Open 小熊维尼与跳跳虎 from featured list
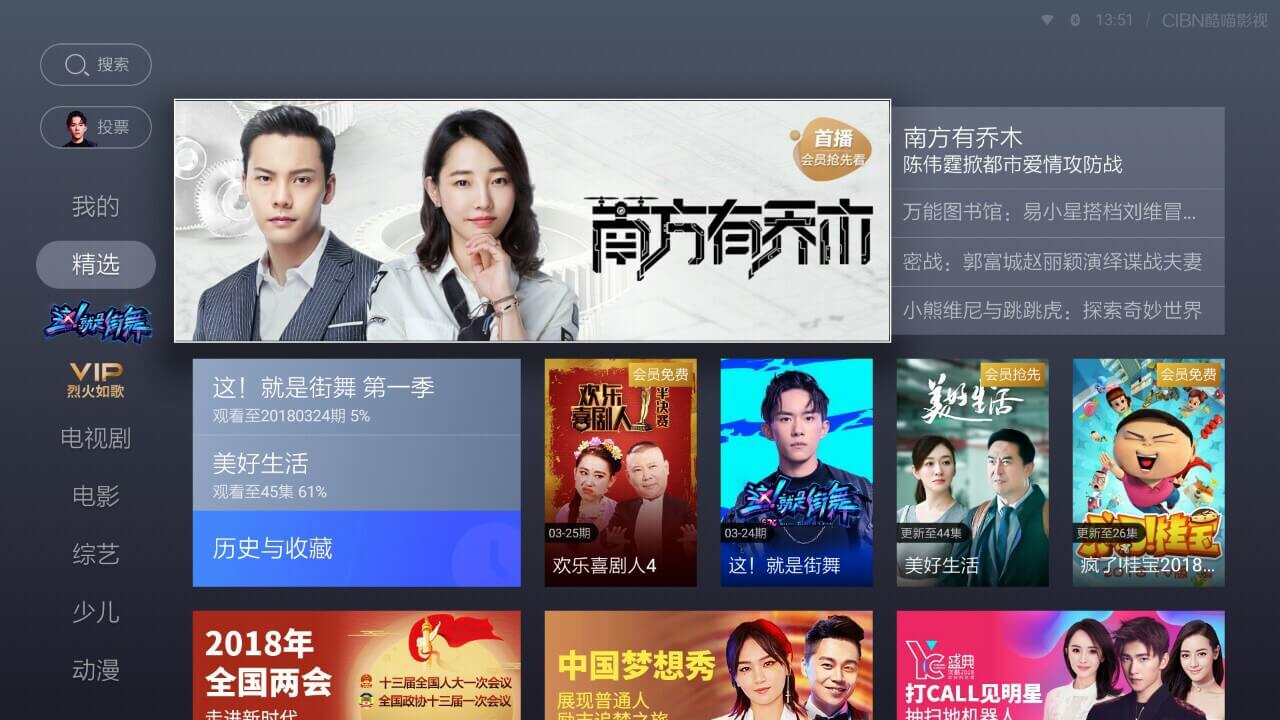This screenshot has height=720, width=1280. click(1058, 311)
